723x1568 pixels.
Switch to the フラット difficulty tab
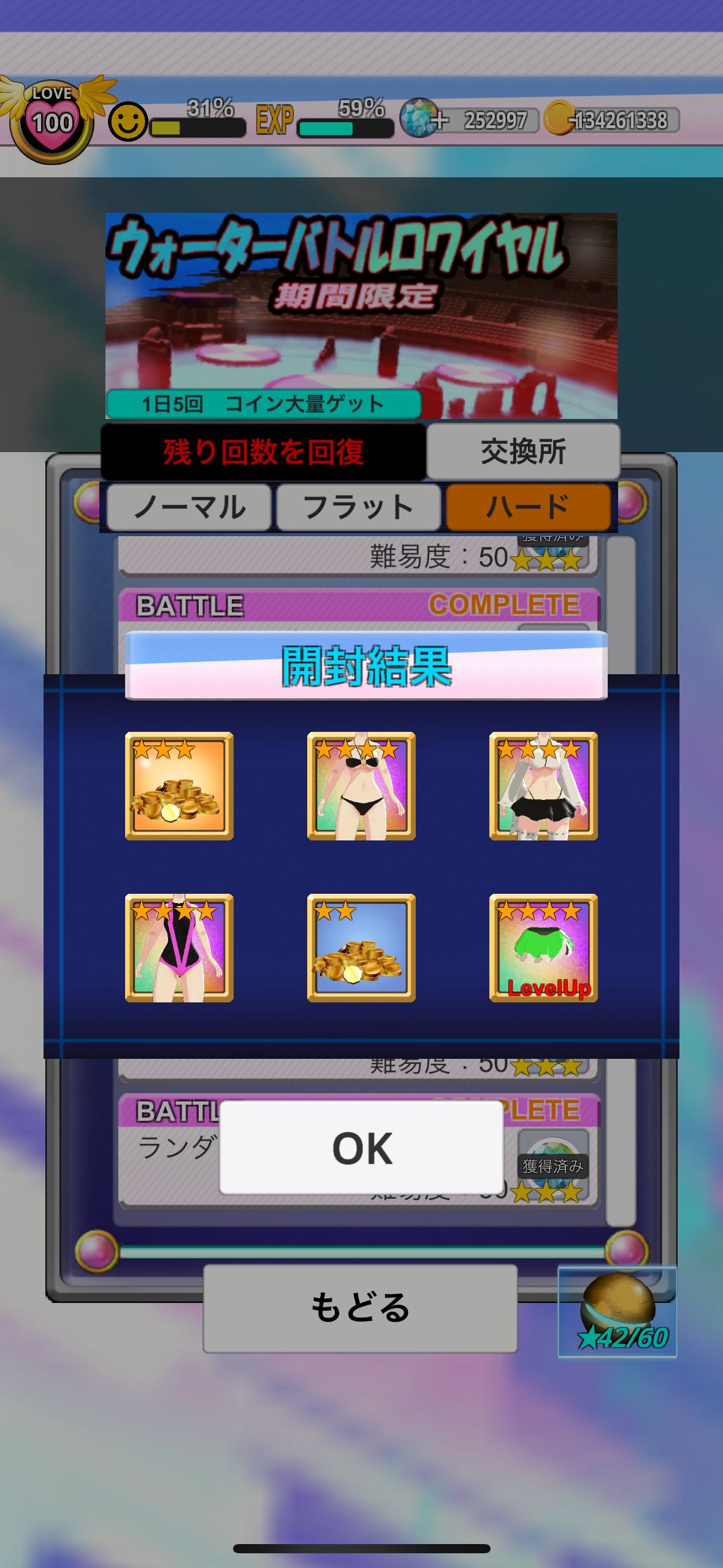click(359, 507)
